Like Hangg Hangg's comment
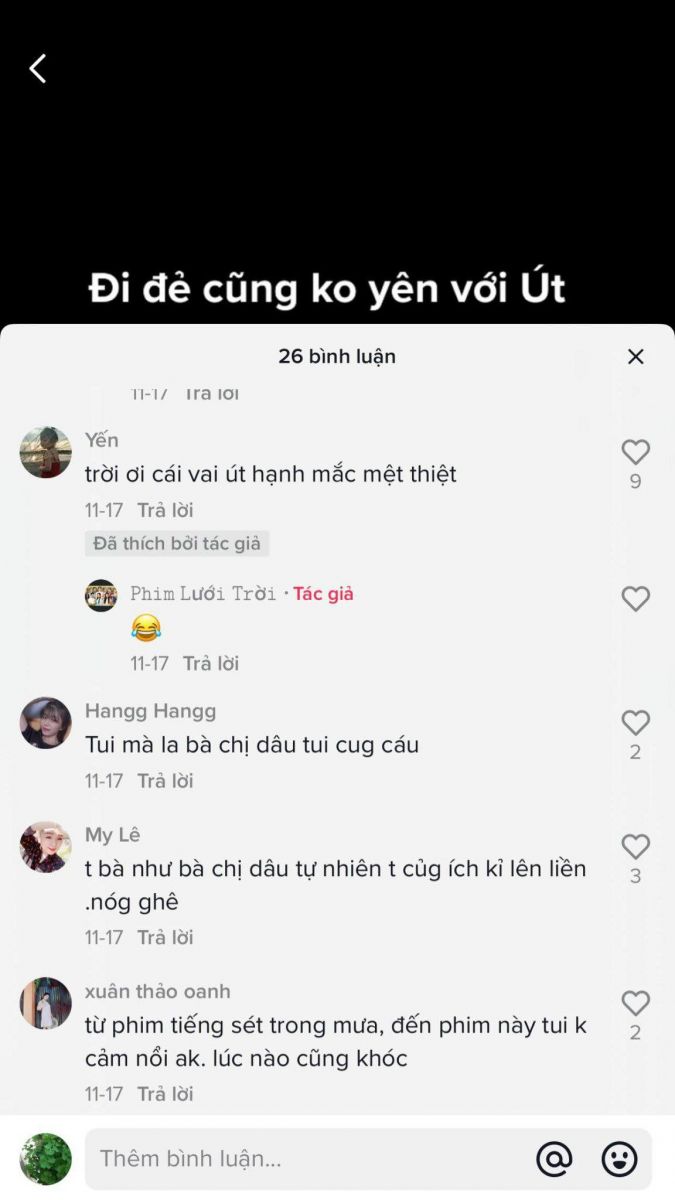Screen dimensions: 675x1200 tap(635, 723)
